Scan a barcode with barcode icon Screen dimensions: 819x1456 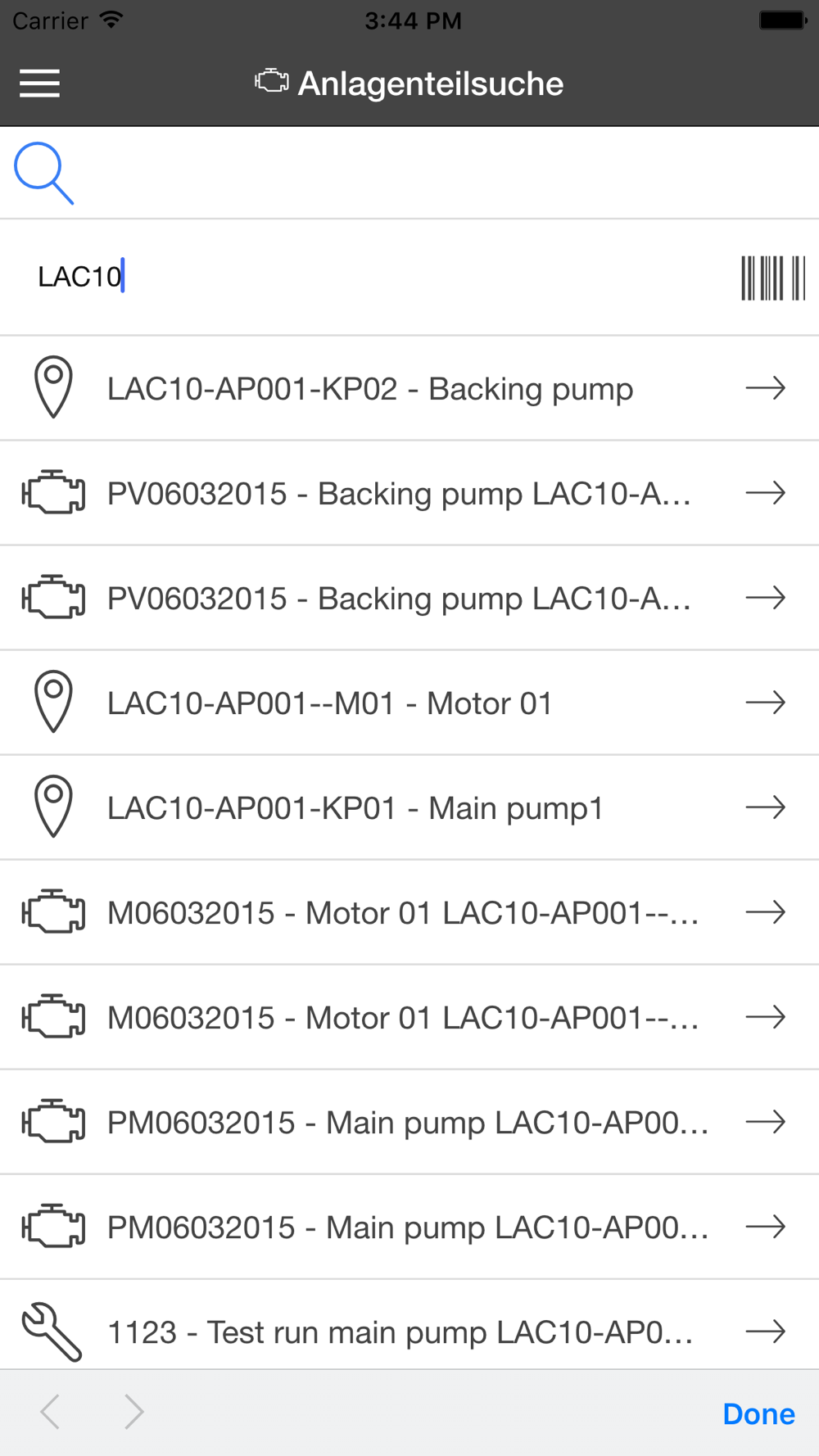click(x=773, y=278)
